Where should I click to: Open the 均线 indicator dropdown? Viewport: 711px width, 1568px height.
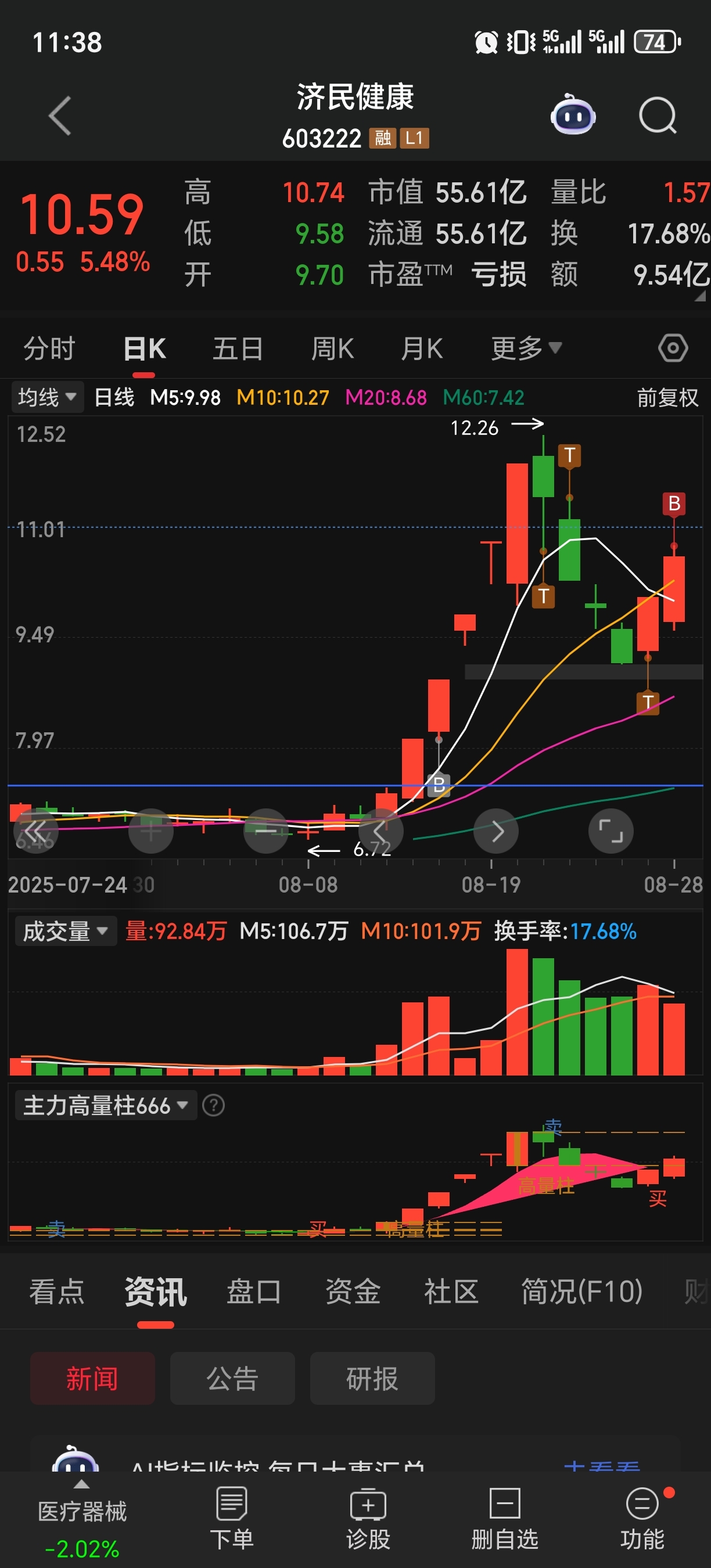click(47, 397)
